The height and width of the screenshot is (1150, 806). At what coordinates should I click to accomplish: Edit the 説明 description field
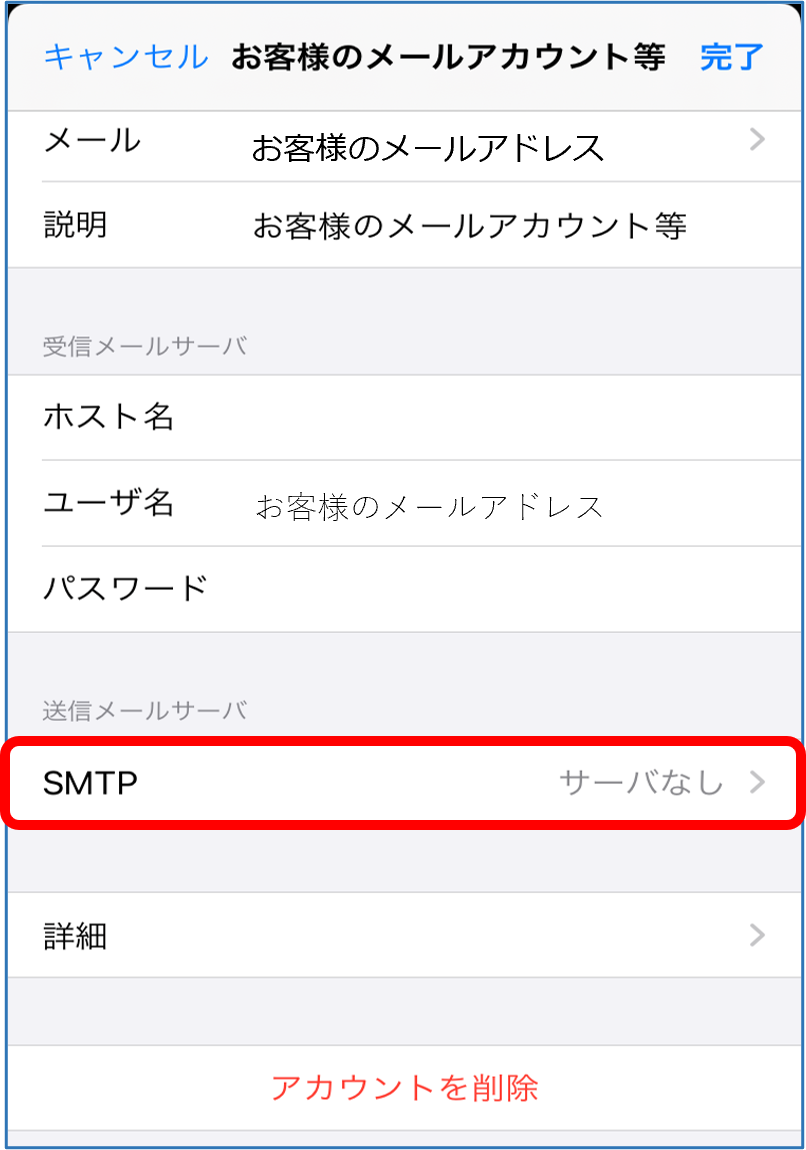pyautogui.click(x=468, y=226)
